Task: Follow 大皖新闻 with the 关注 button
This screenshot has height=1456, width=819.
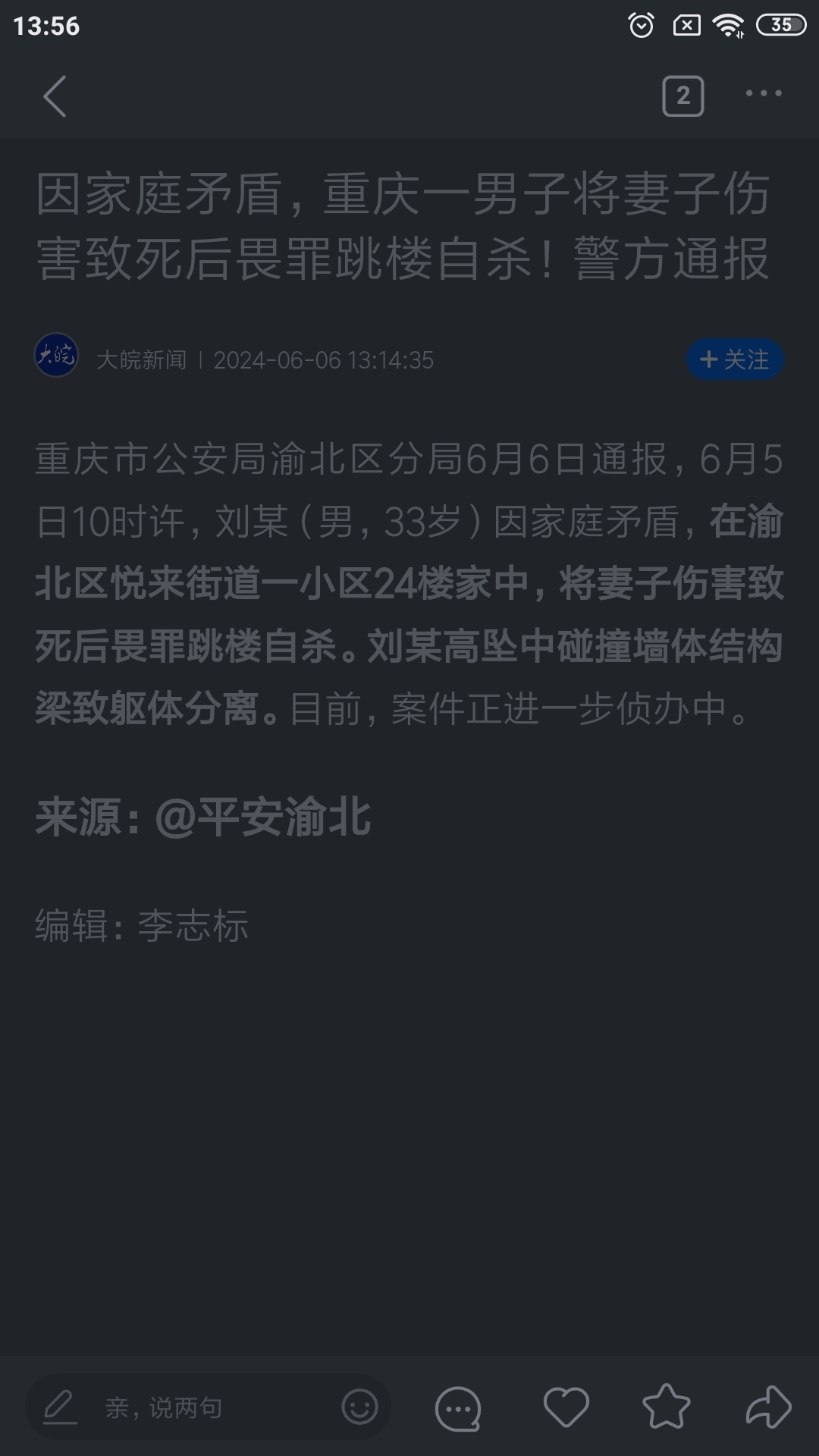Action: 734,359
